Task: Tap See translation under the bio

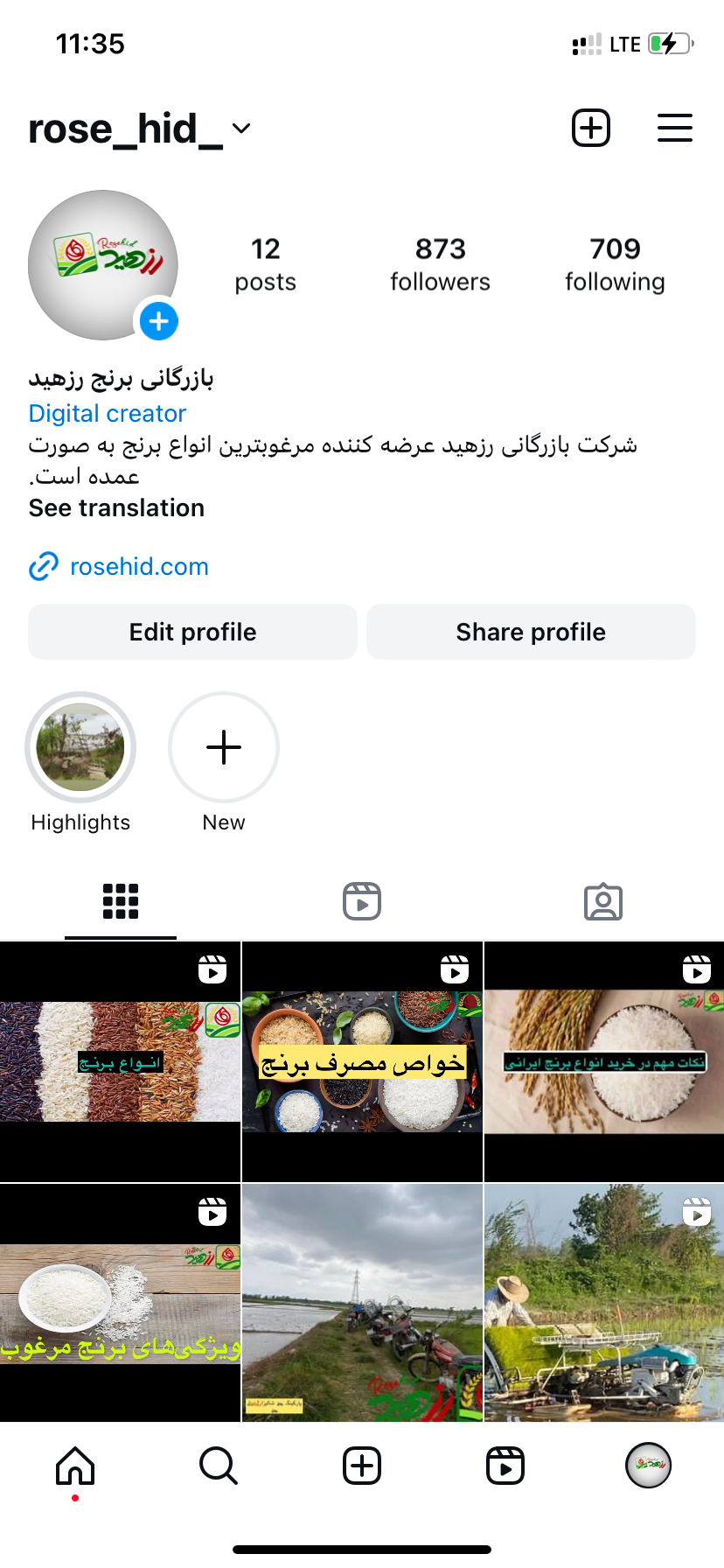Action: (x=116, y=508)
